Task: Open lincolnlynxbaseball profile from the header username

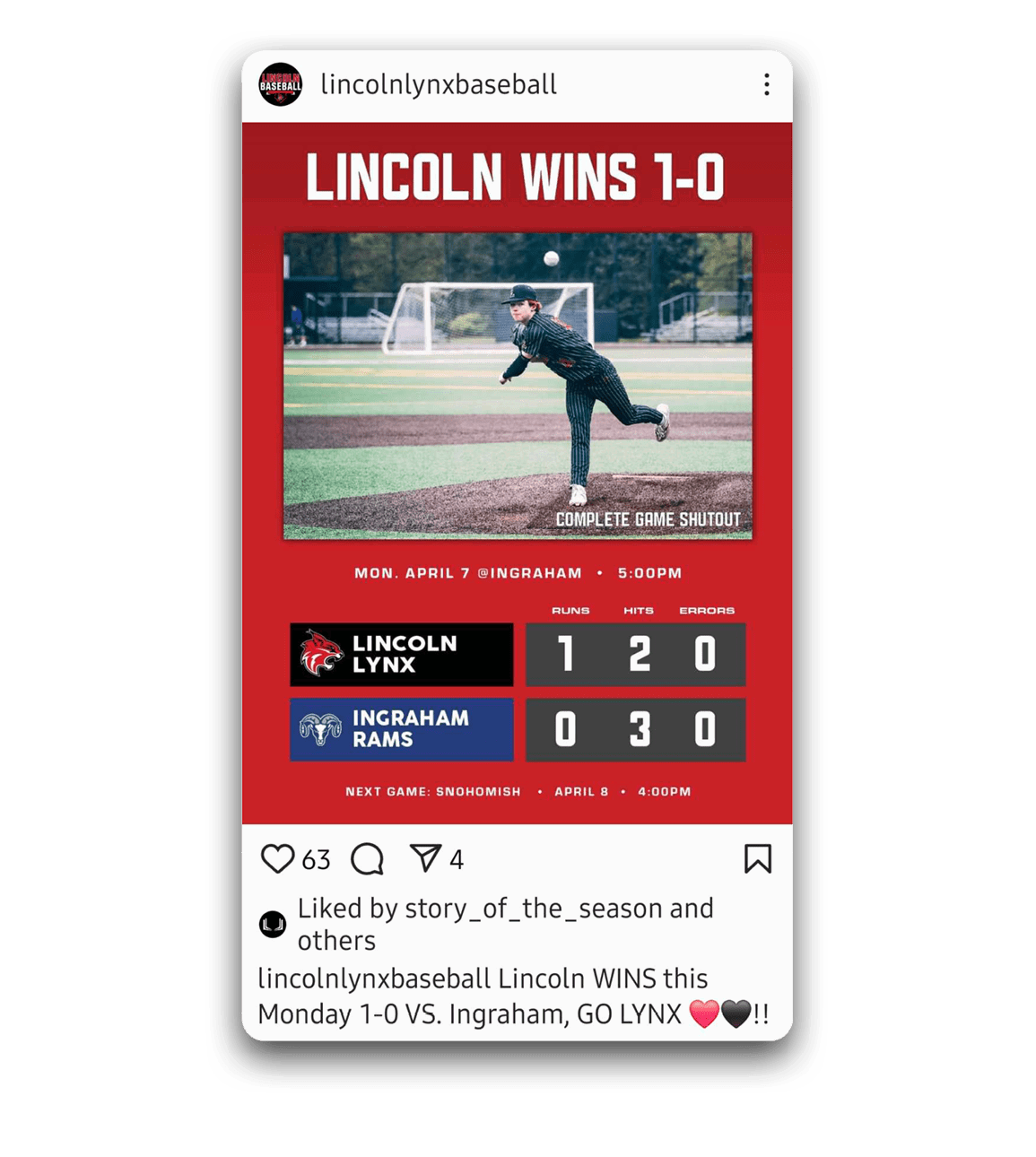Action: click(439, 85)
